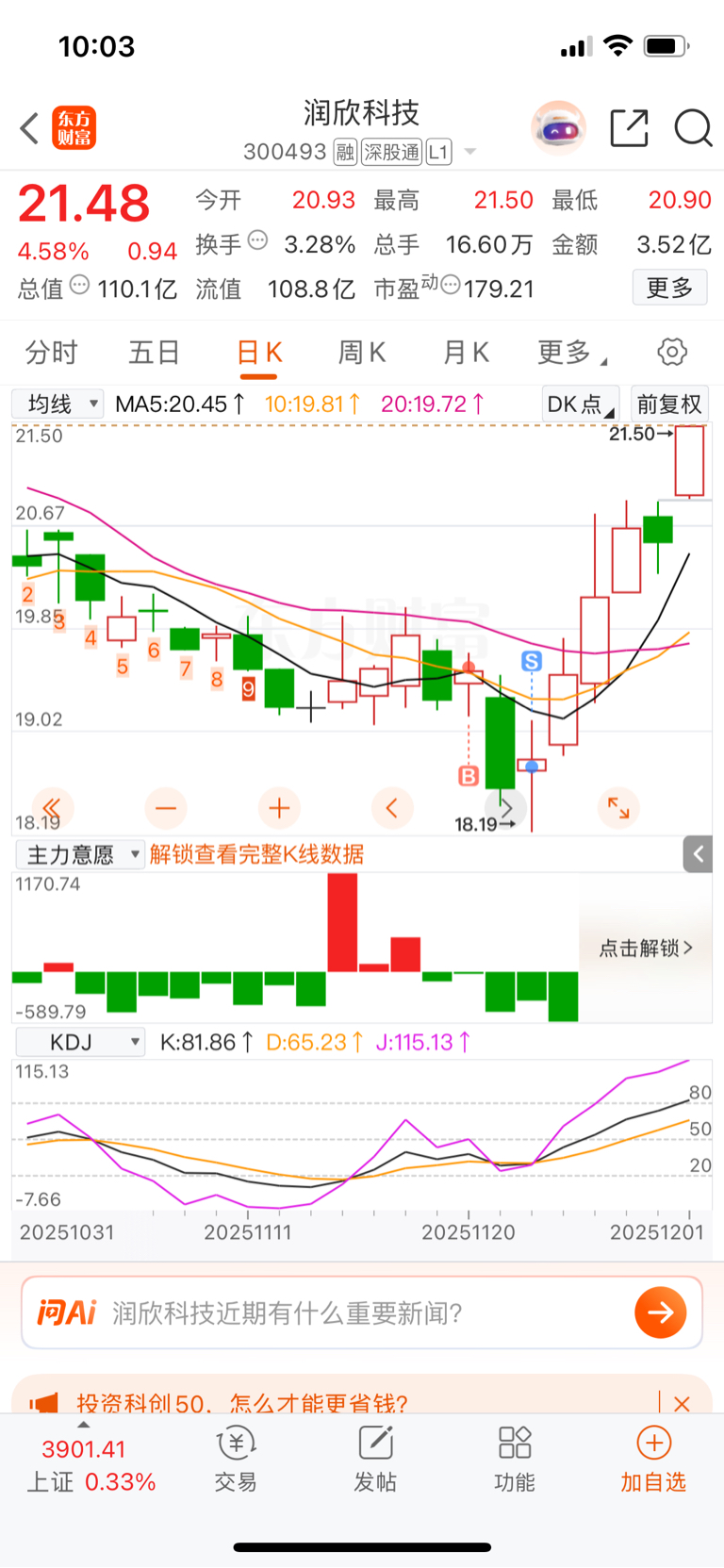Expand the 均线 indicator dropdown

coord(58,404)
